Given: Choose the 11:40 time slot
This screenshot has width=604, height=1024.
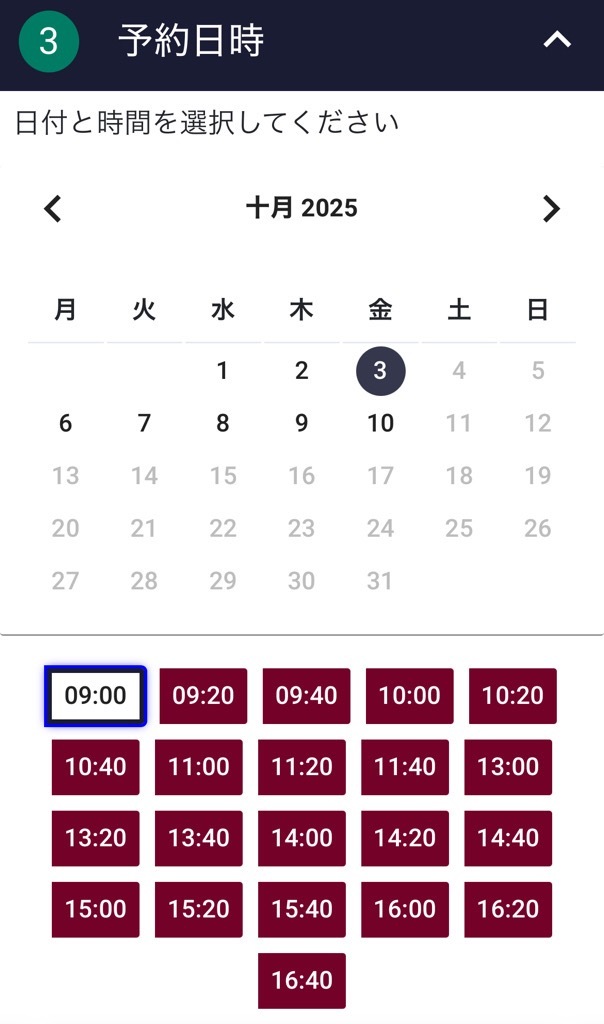Looking at the screenshot, I should [x=405, y=767].
